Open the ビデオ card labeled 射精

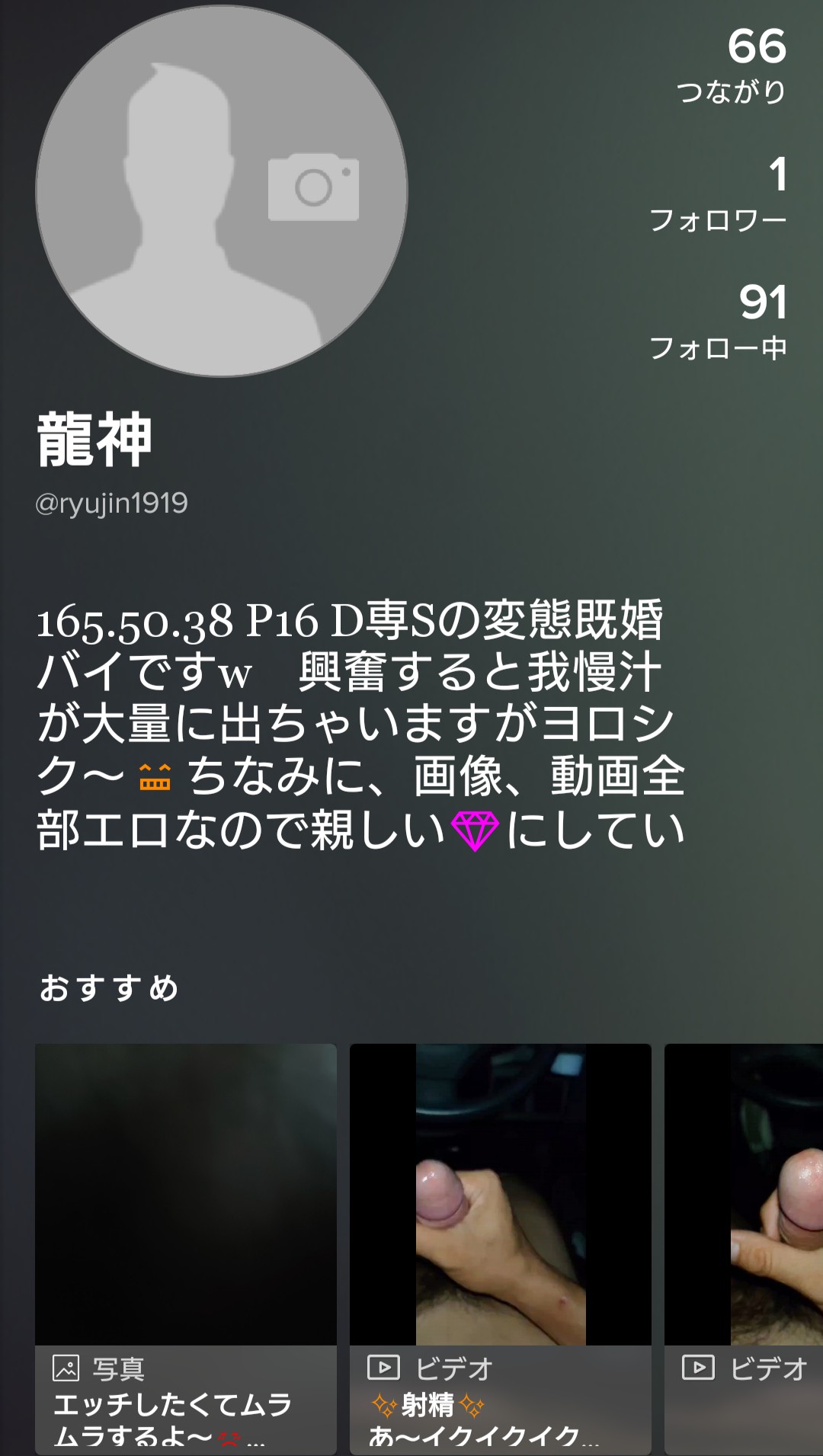click(x=501, y=1249)
